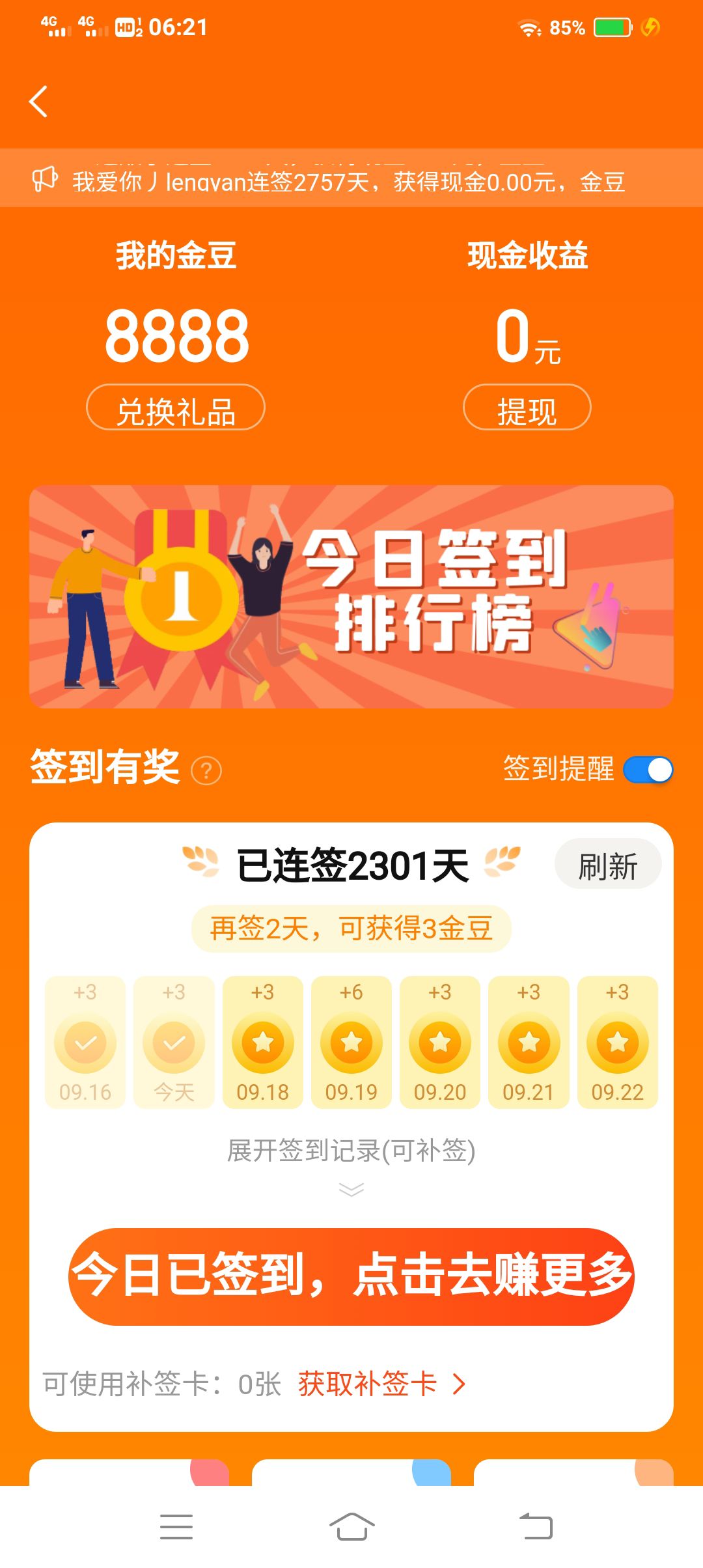This screenshot has width=703, height=1568.
Task: Tap 今日已签到，点击去赚更多
Action: point(351,1276)
